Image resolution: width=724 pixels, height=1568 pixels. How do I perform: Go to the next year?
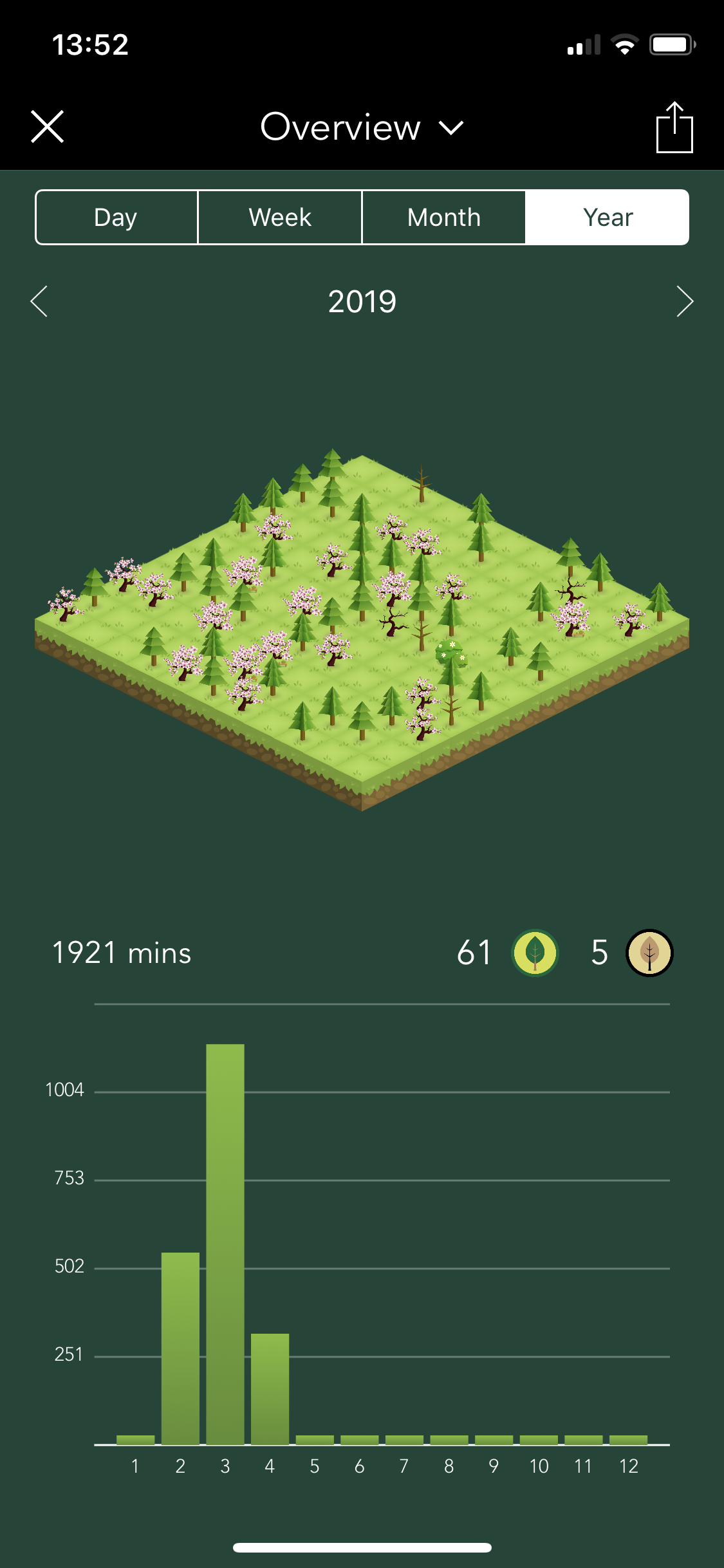[x=684, y=301]
